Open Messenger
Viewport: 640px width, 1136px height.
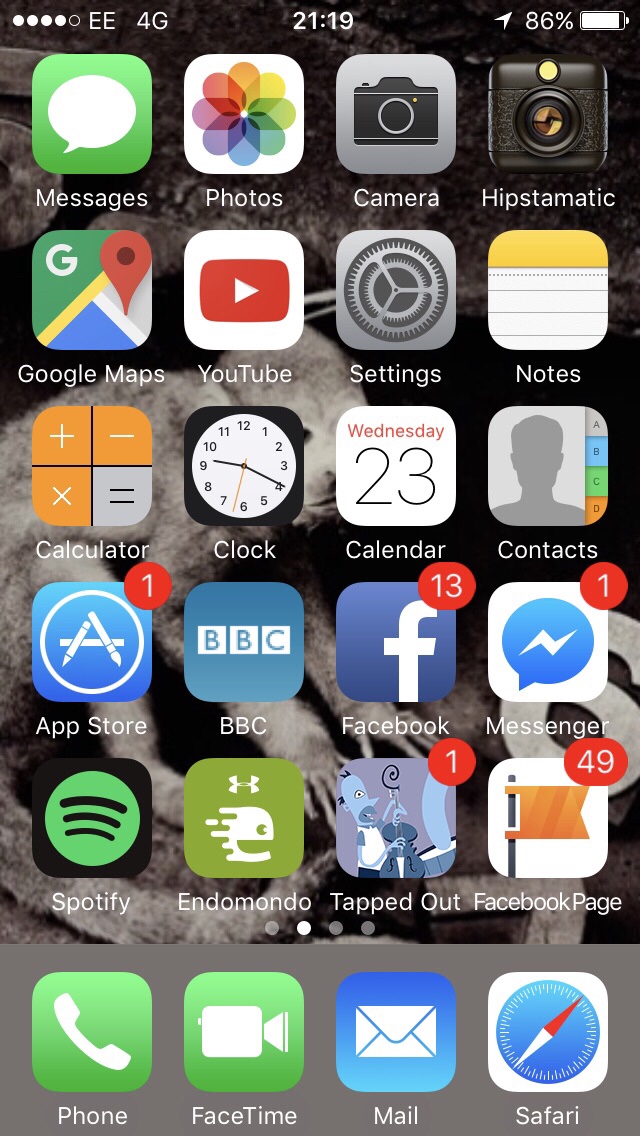[x=548, y=642]
